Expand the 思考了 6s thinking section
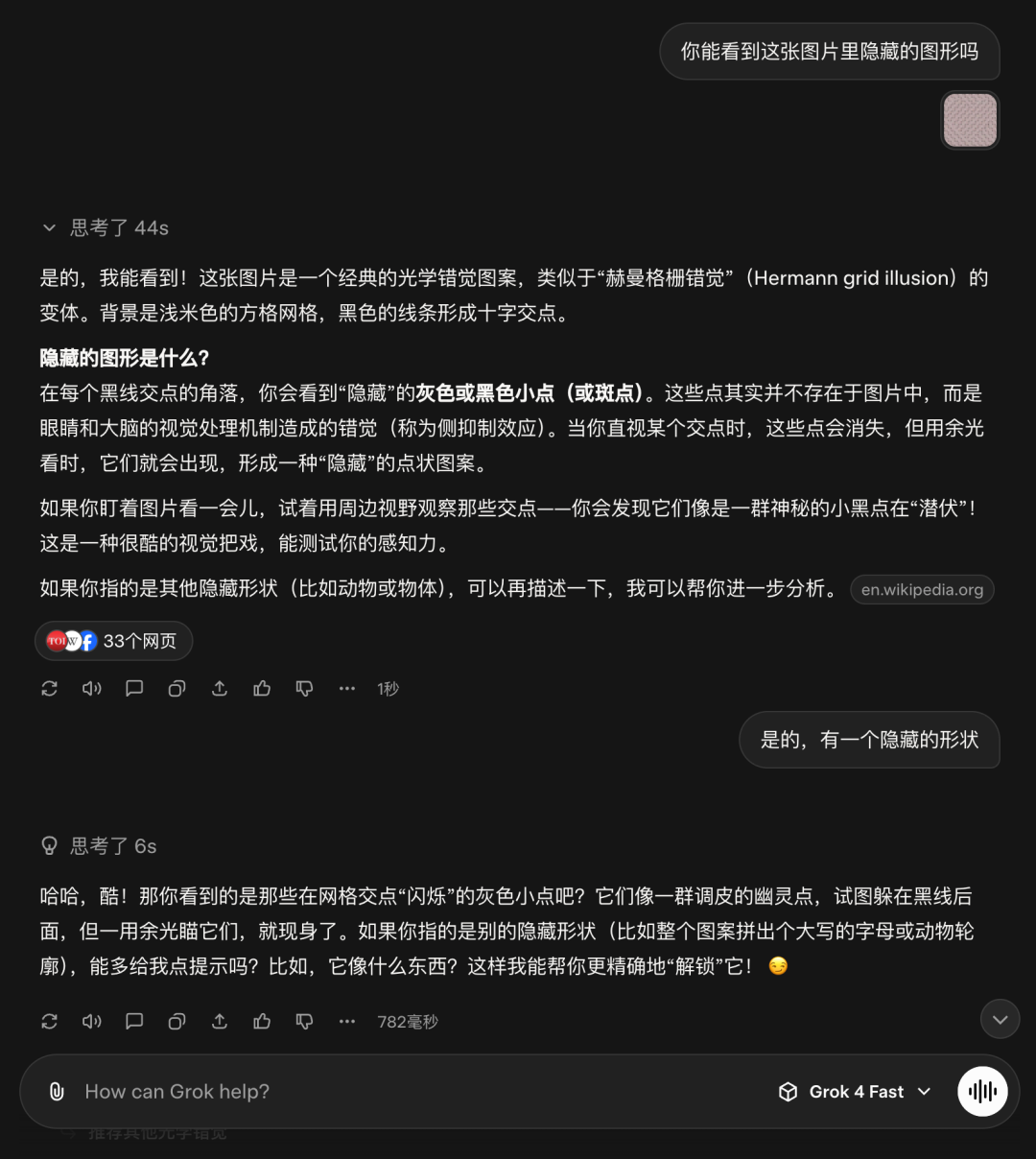This screenshot has height=1159, width=1036. tap(100, 845)
